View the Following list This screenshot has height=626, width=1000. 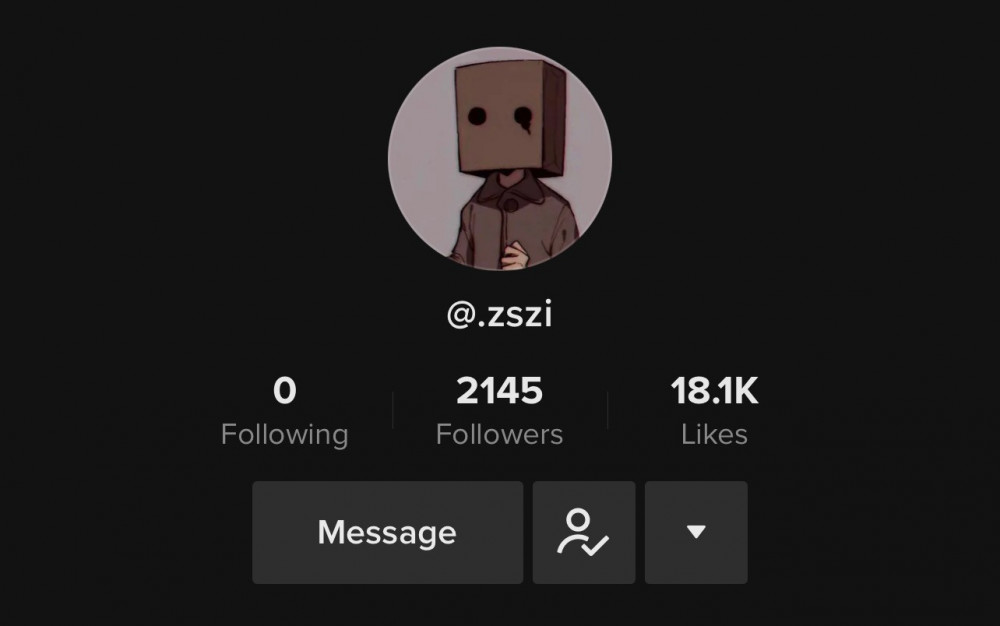click(284, 412)
